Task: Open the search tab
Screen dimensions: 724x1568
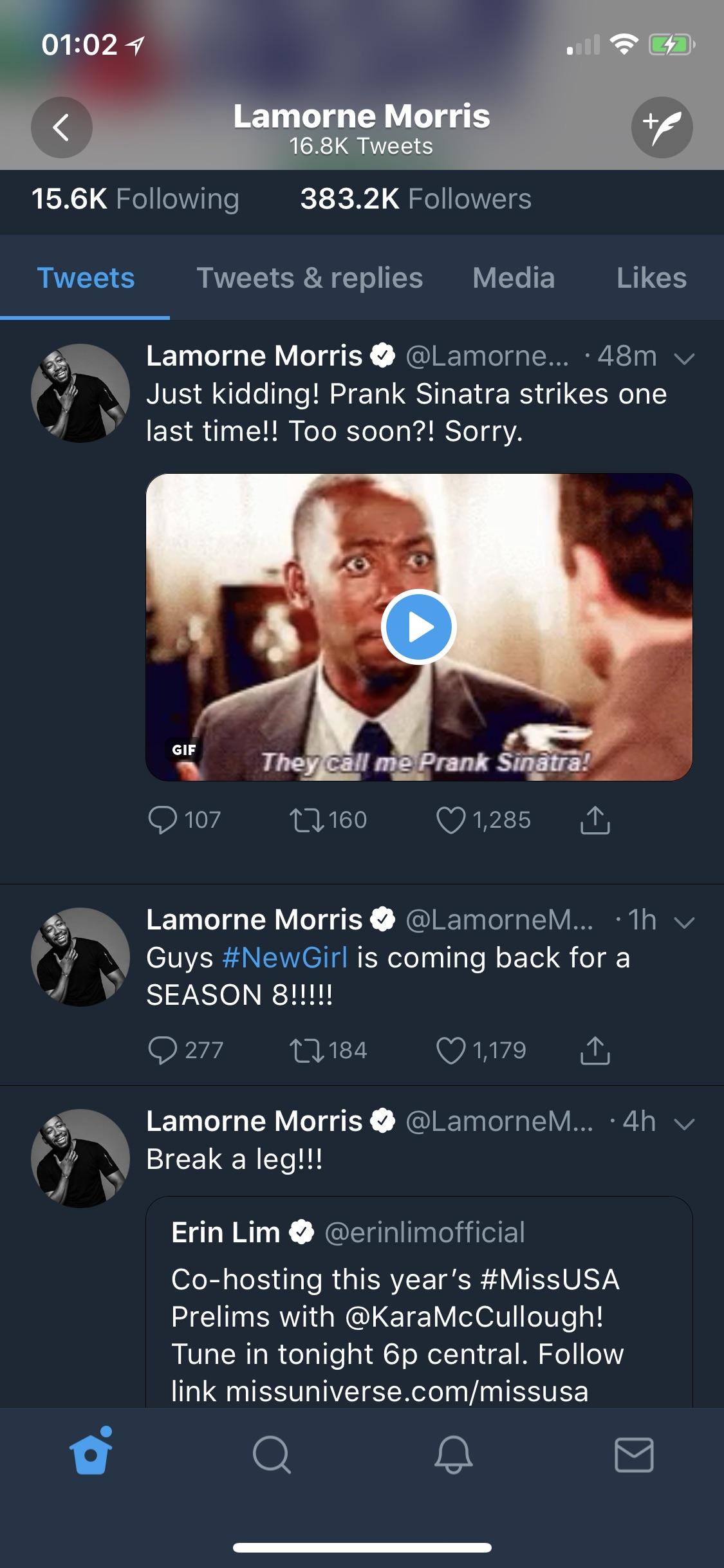Action: (x=272, y=1455)
